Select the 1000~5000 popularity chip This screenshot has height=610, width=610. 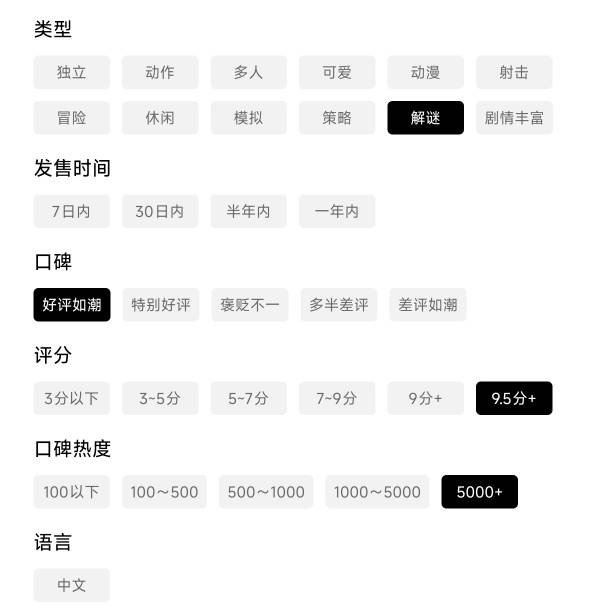377,492
